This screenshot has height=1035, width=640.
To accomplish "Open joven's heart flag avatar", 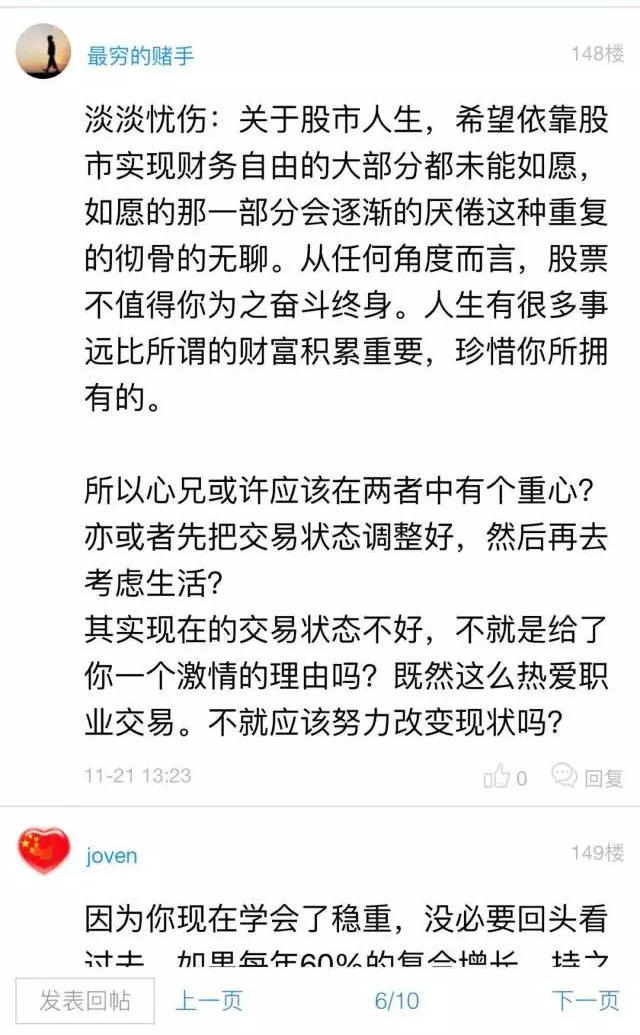I will (44, 852).
